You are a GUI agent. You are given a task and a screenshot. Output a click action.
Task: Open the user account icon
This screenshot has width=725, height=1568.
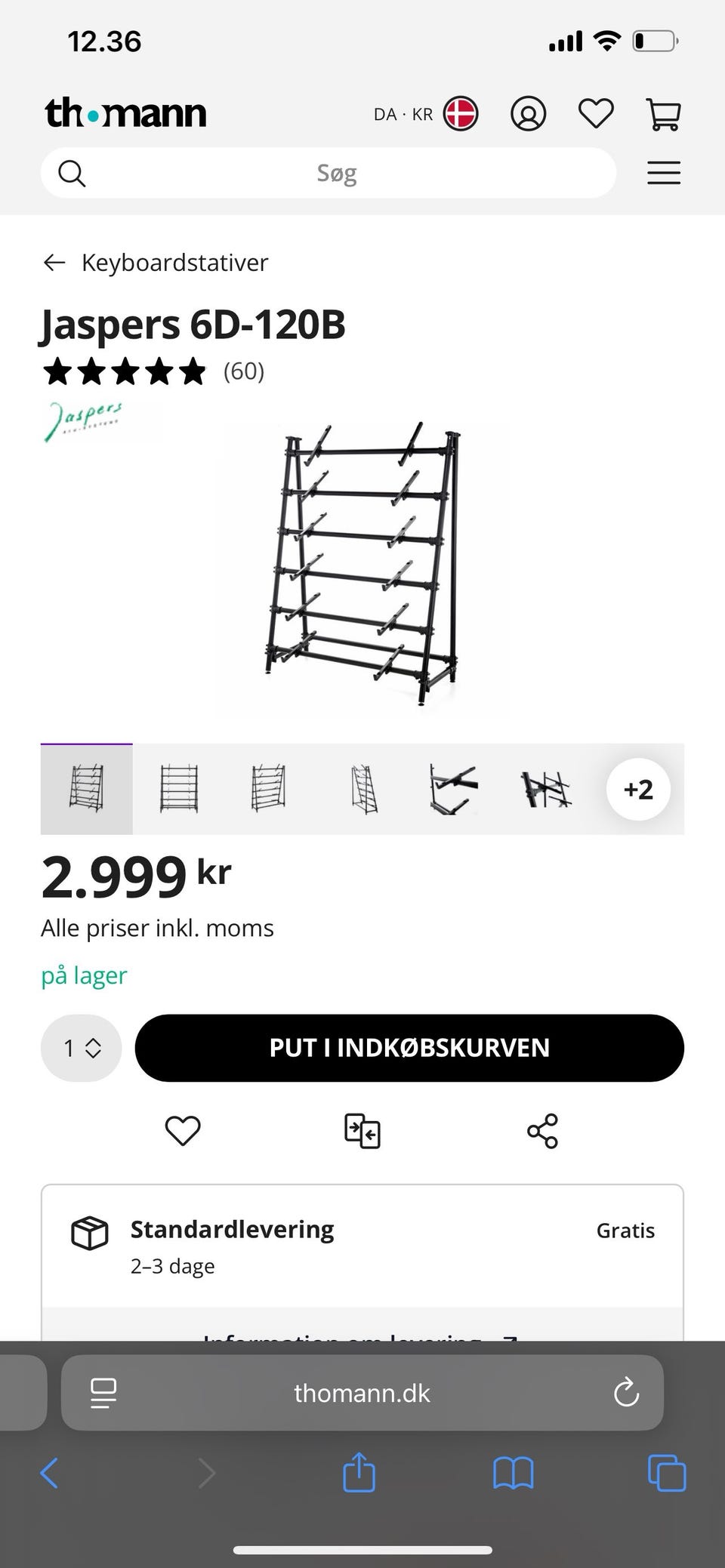[528, 115]
